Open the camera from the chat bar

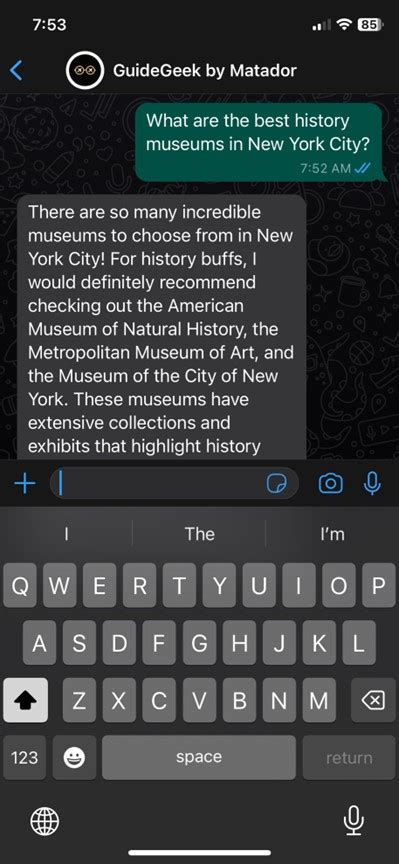(331, 484)
